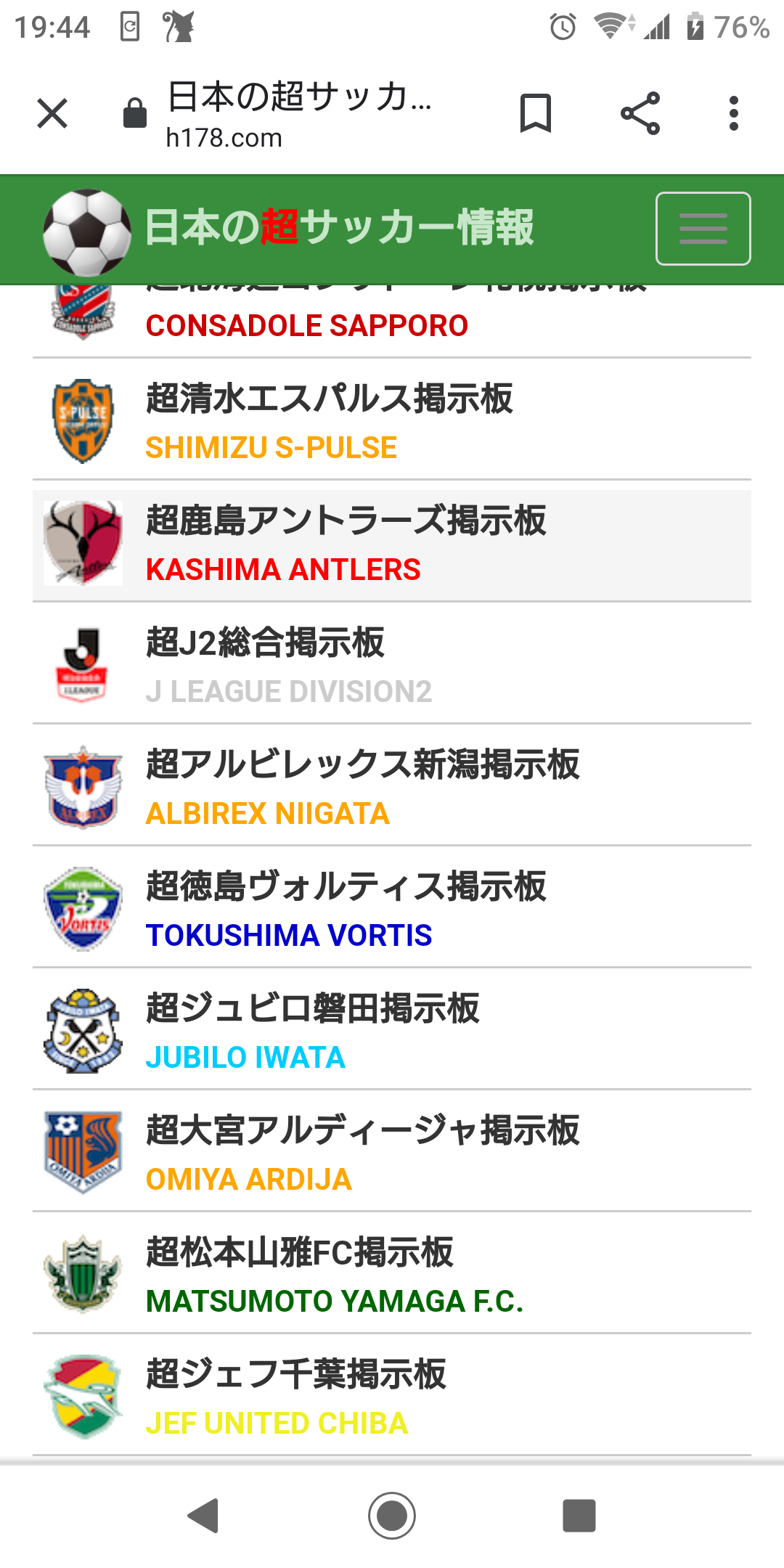Go to the Albirex Niigata board
Screen dimensions: 784x1568
coord(362,788)
